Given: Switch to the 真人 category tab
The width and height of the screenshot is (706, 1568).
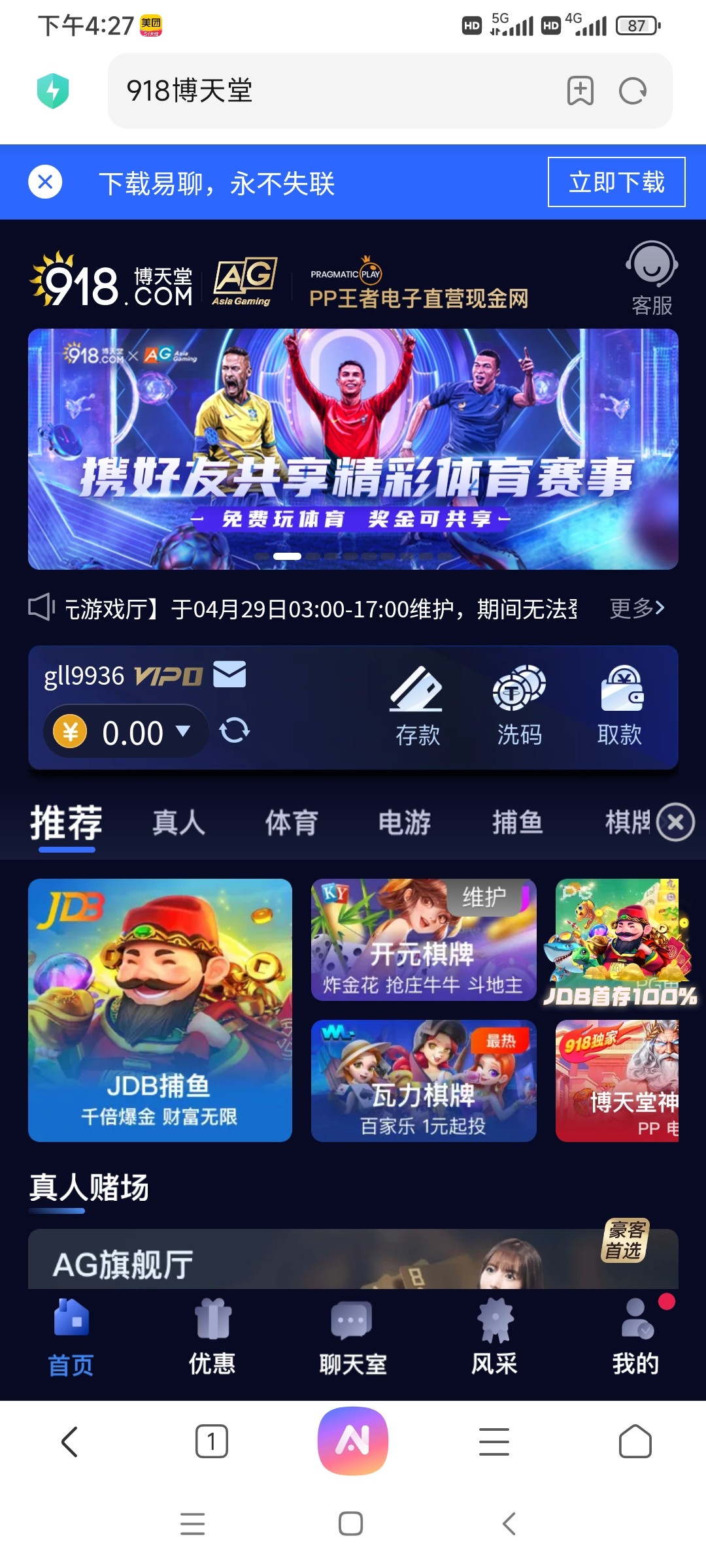Looking at the screenshot, I should point(178,823).
